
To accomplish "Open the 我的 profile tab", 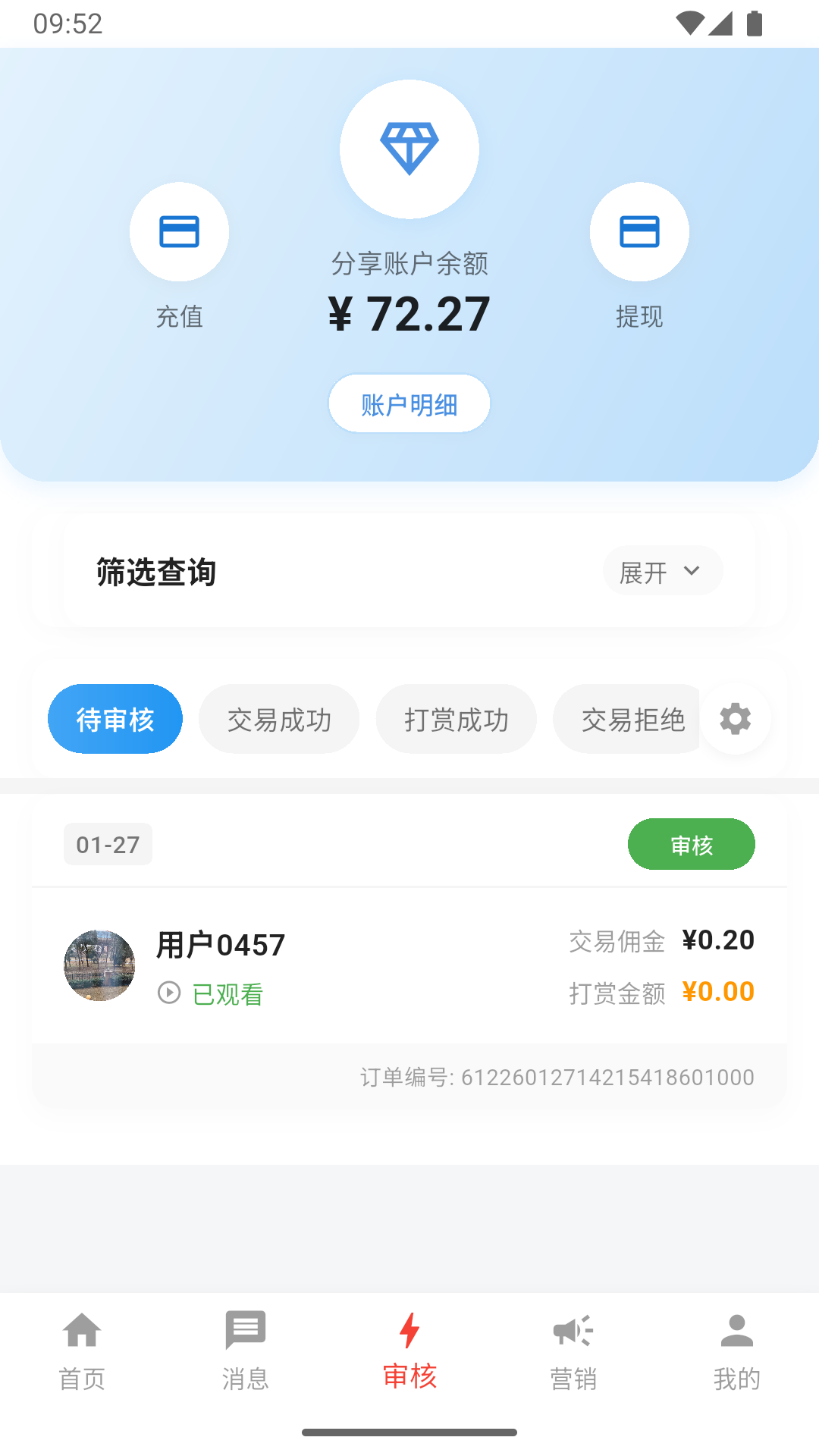I will click(x=737, y=1350).
